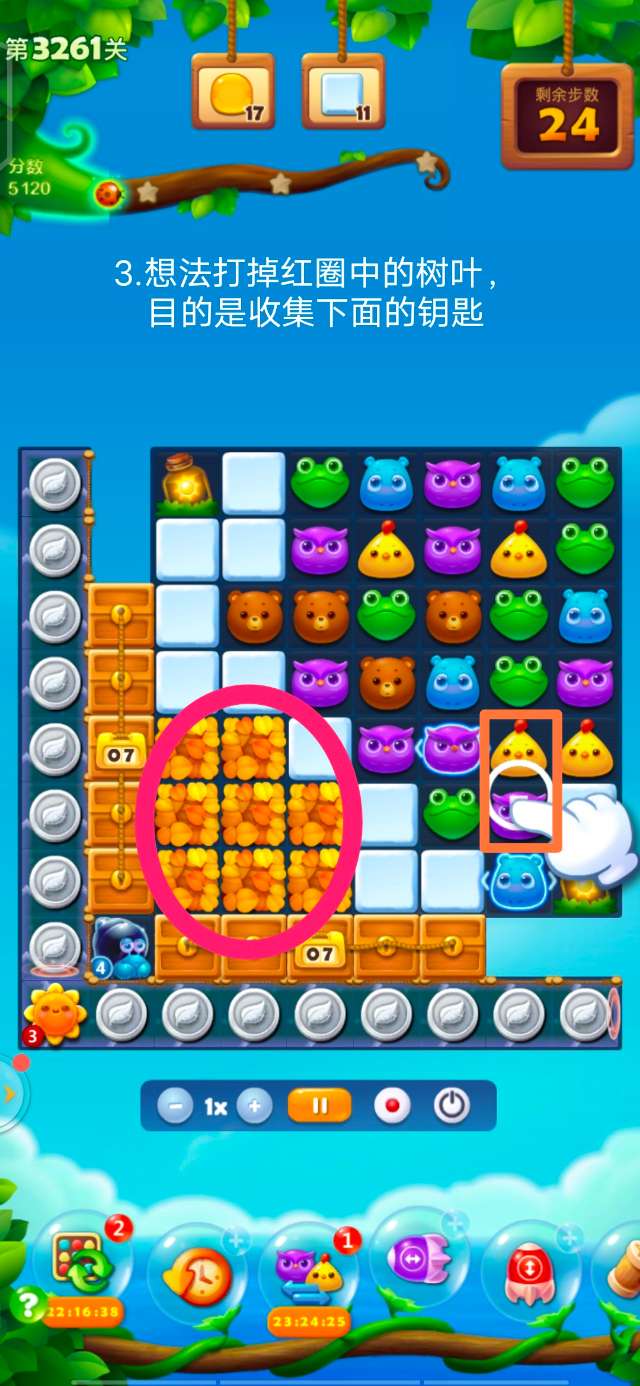This screenshot has height=1386, width=640.
Task: Increase playback speed with the plus button
Action: point(254,1107)
